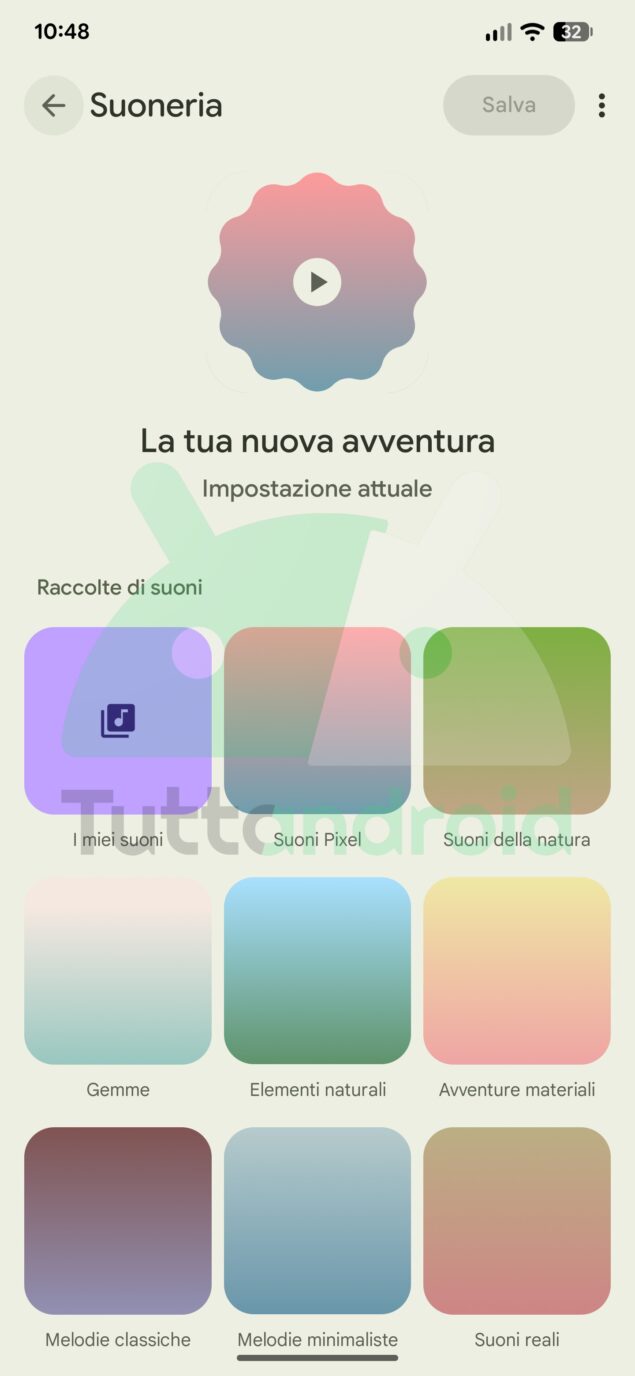This screenshot has height=1376, width=635.
Task: Browse the Elementi naturali collection
Action: 317,970
